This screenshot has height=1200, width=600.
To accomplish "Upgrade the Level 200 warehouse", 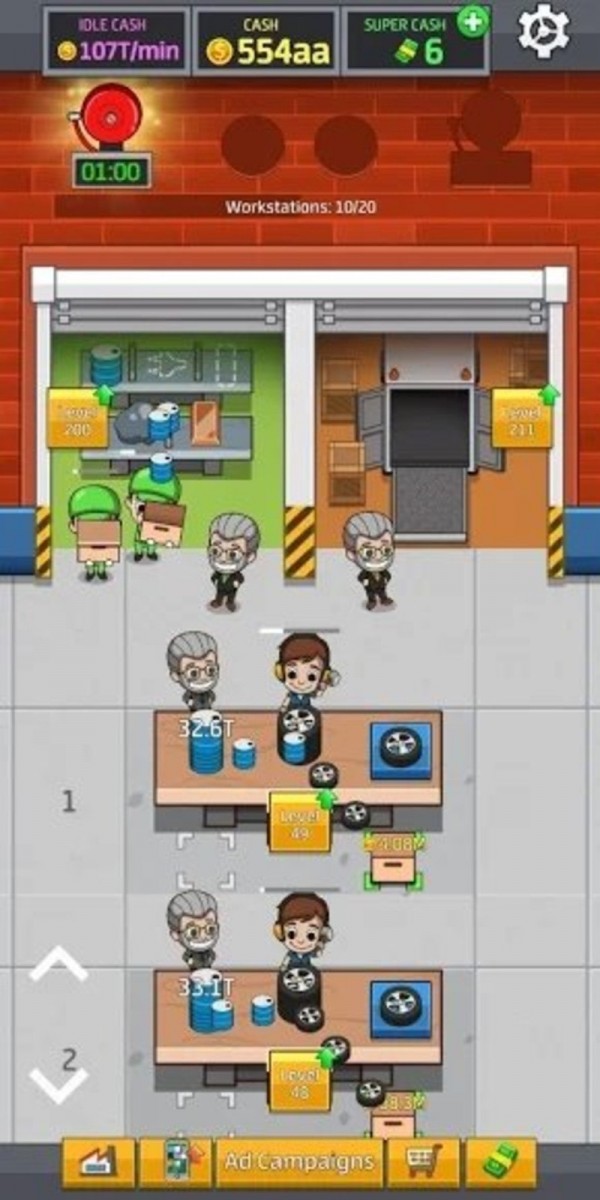I will coord(78,418).
